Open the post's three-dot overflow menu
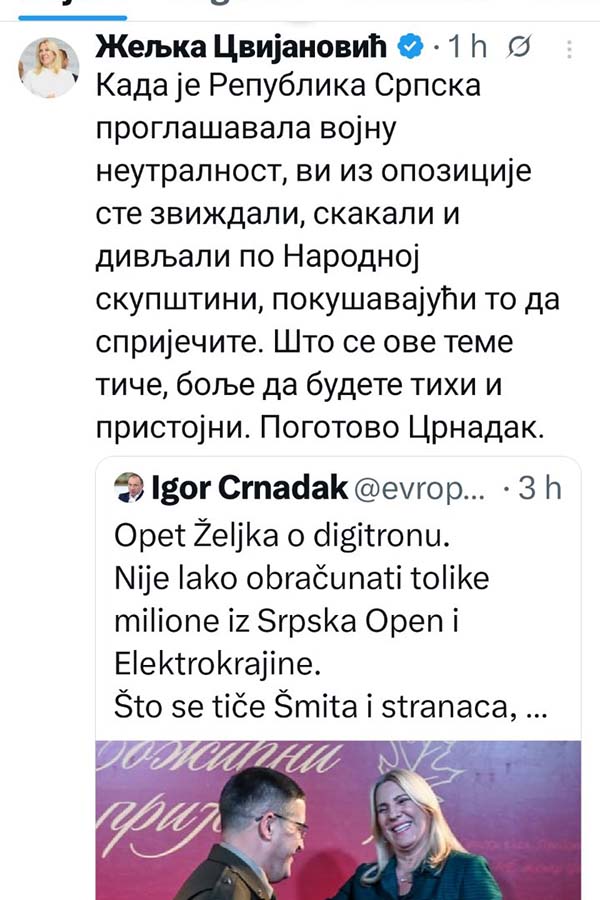600x900 pixels. [570, 48]
